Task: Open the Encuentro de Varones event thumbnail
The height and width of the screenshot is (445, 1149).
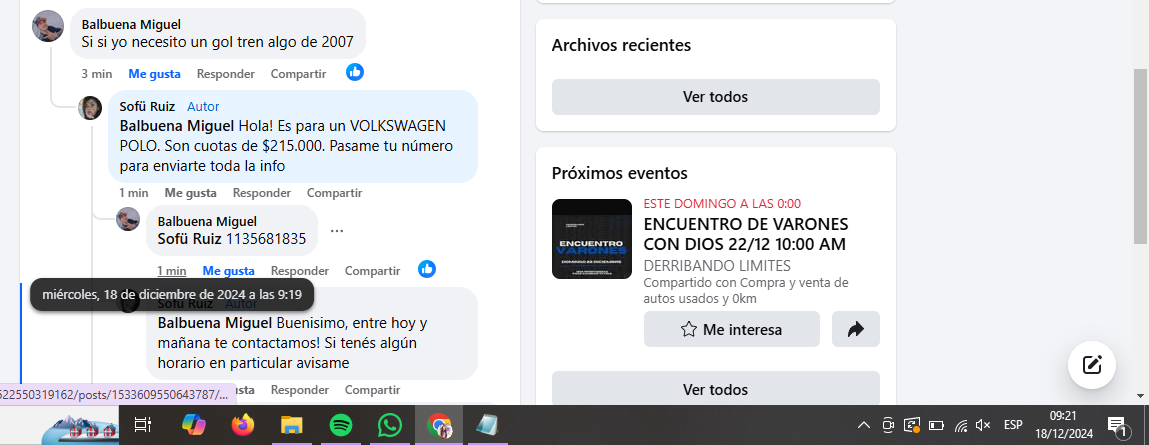Action: 592,239
